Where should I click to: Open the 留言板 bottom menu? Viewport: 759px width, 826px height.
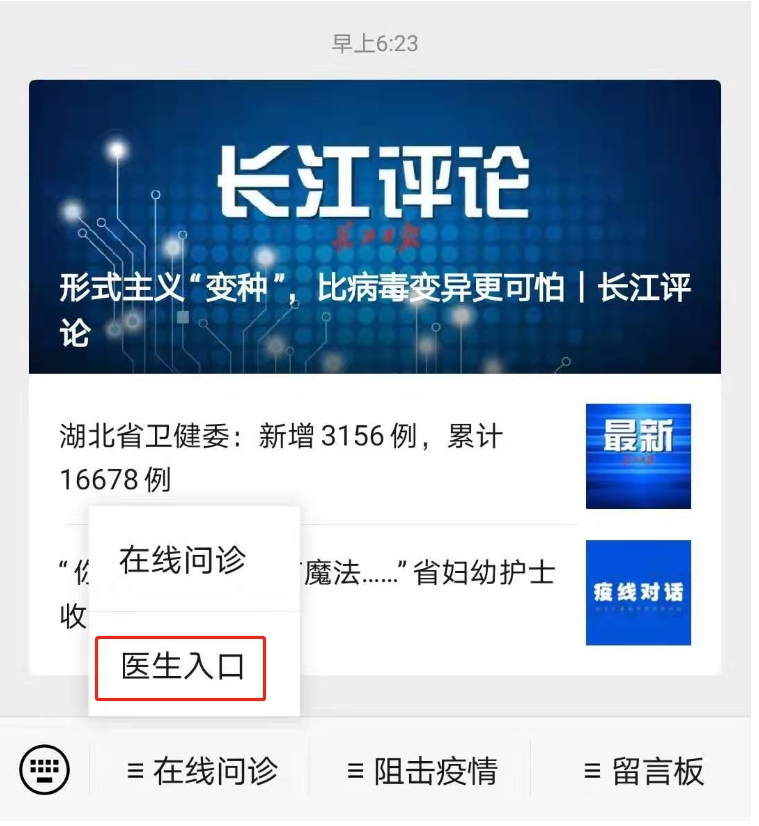coord(644,771)
